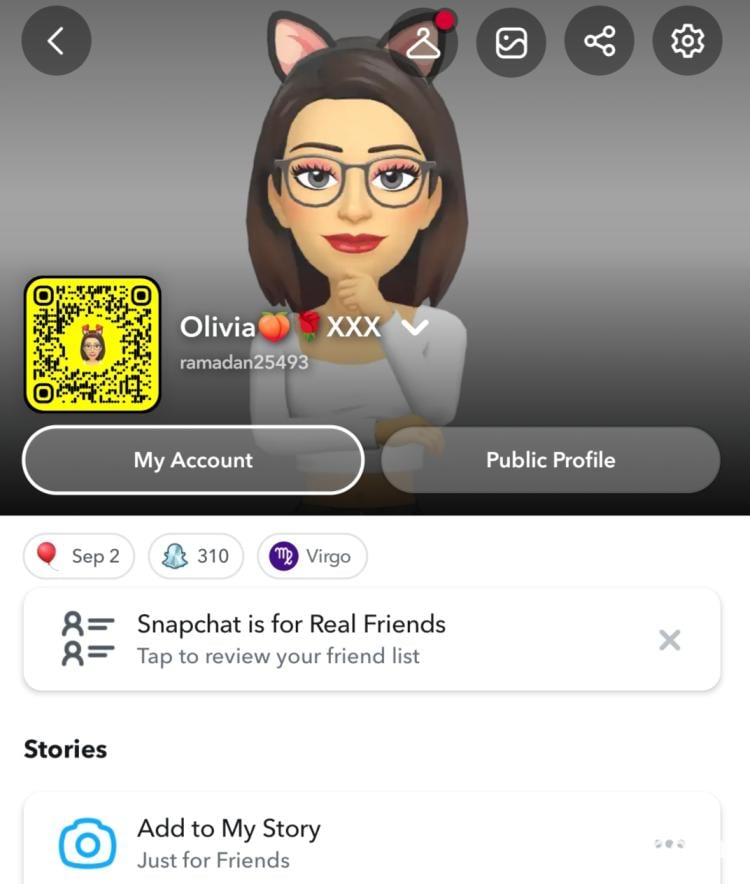Select the My Account tab
750x884 pixels.
coord(193,460)
